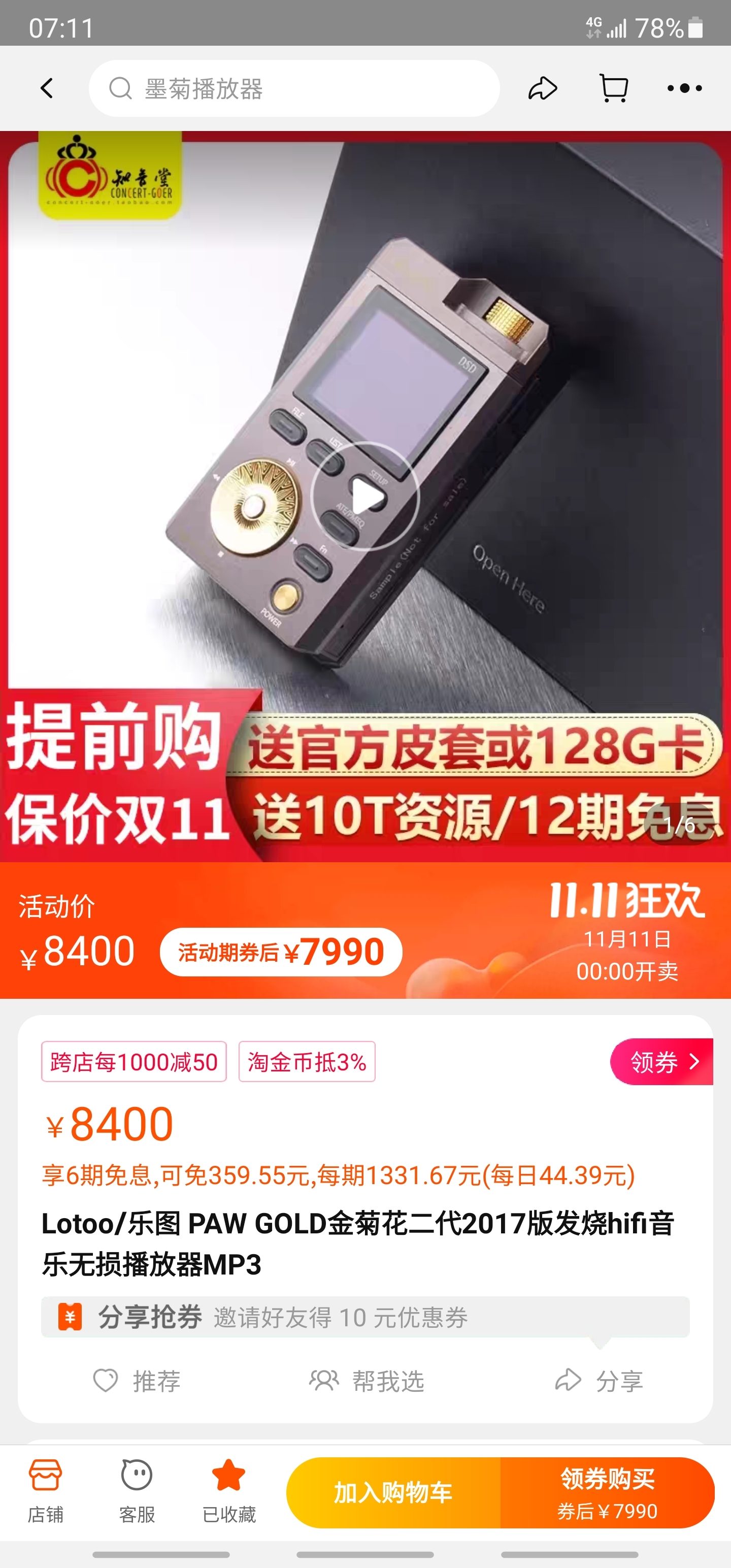
Task: Tap the 墨菊播放器 search box
Action: coord(294,88)
